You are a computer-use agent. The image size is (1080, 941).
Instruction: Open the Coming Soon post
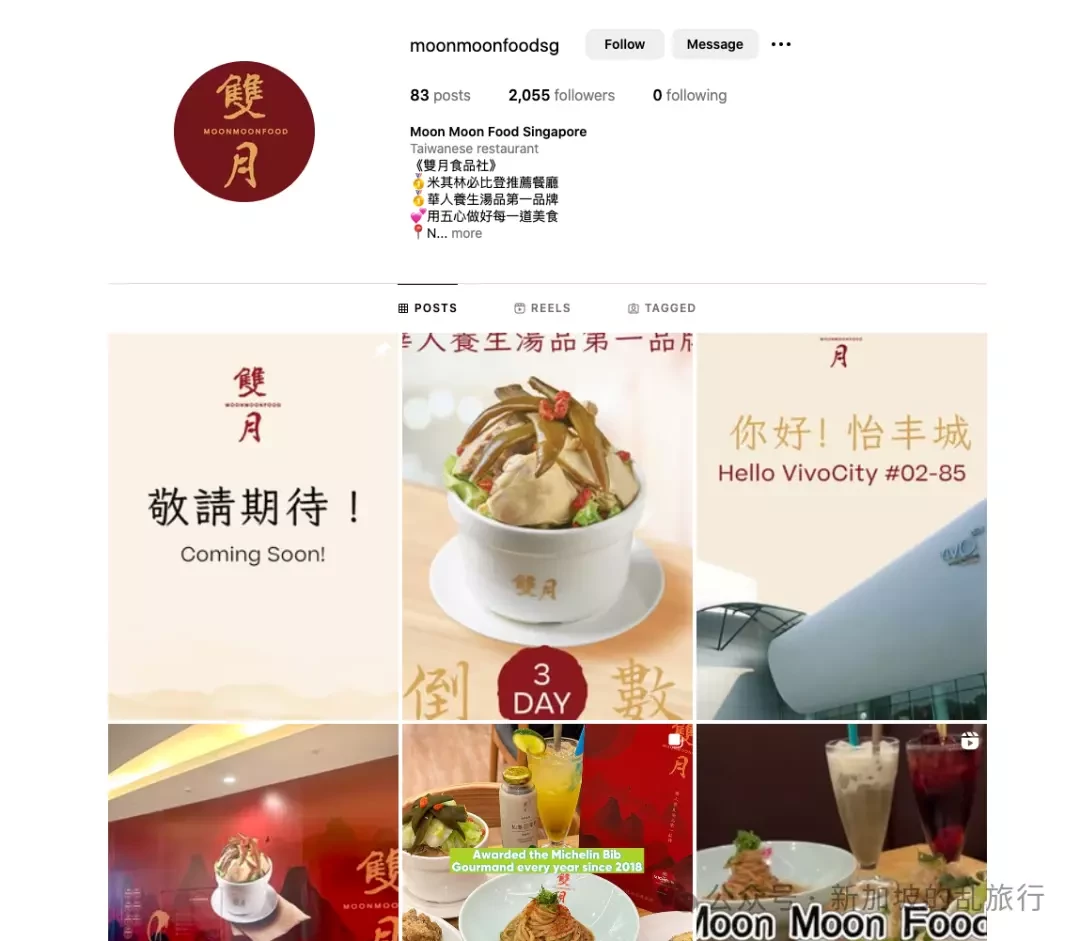click(253, 526)
